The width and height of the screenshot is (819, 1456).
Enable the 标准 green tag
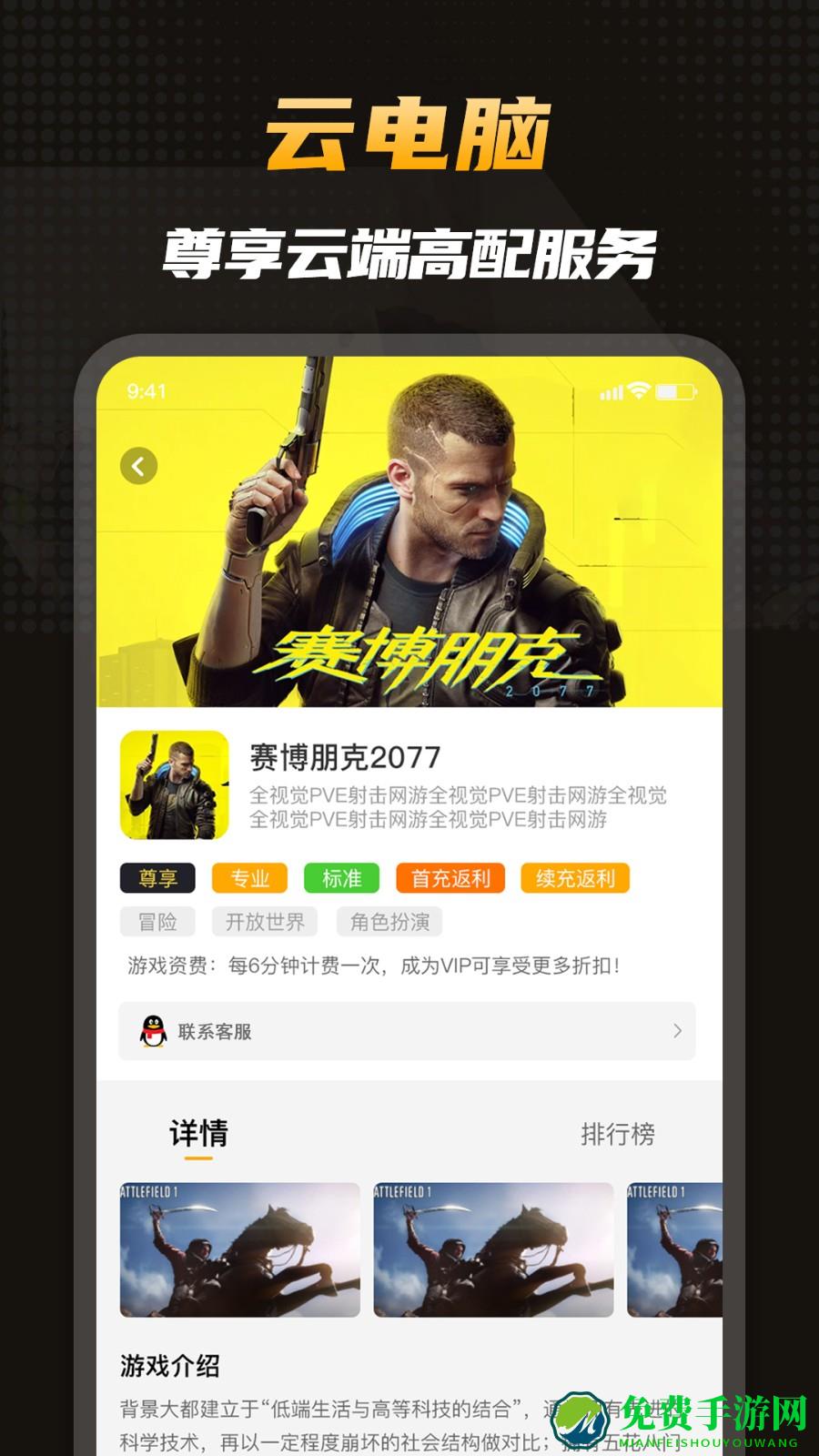point(343,878)
